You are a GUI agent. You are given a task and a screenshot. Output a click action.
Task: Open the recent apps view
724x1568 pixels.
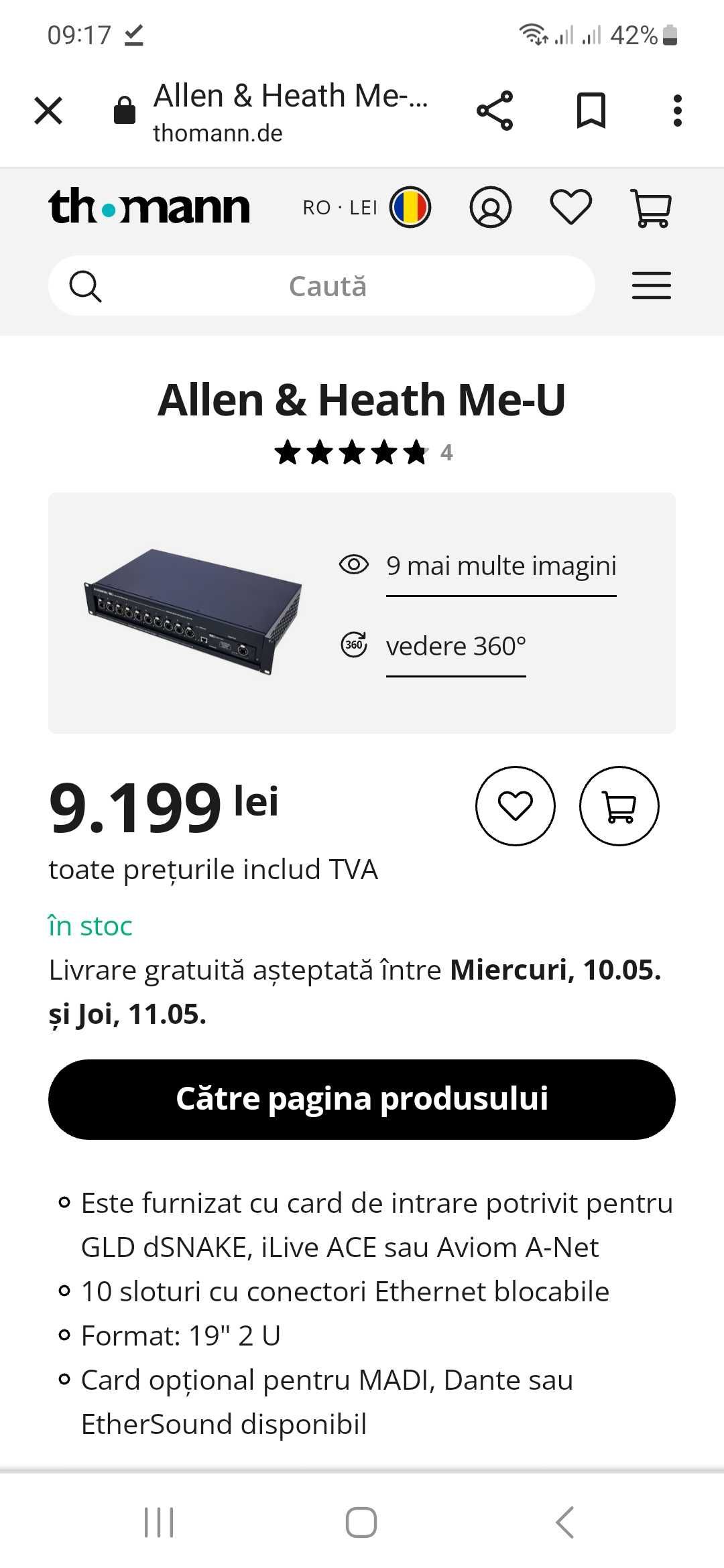(159, 1522)
